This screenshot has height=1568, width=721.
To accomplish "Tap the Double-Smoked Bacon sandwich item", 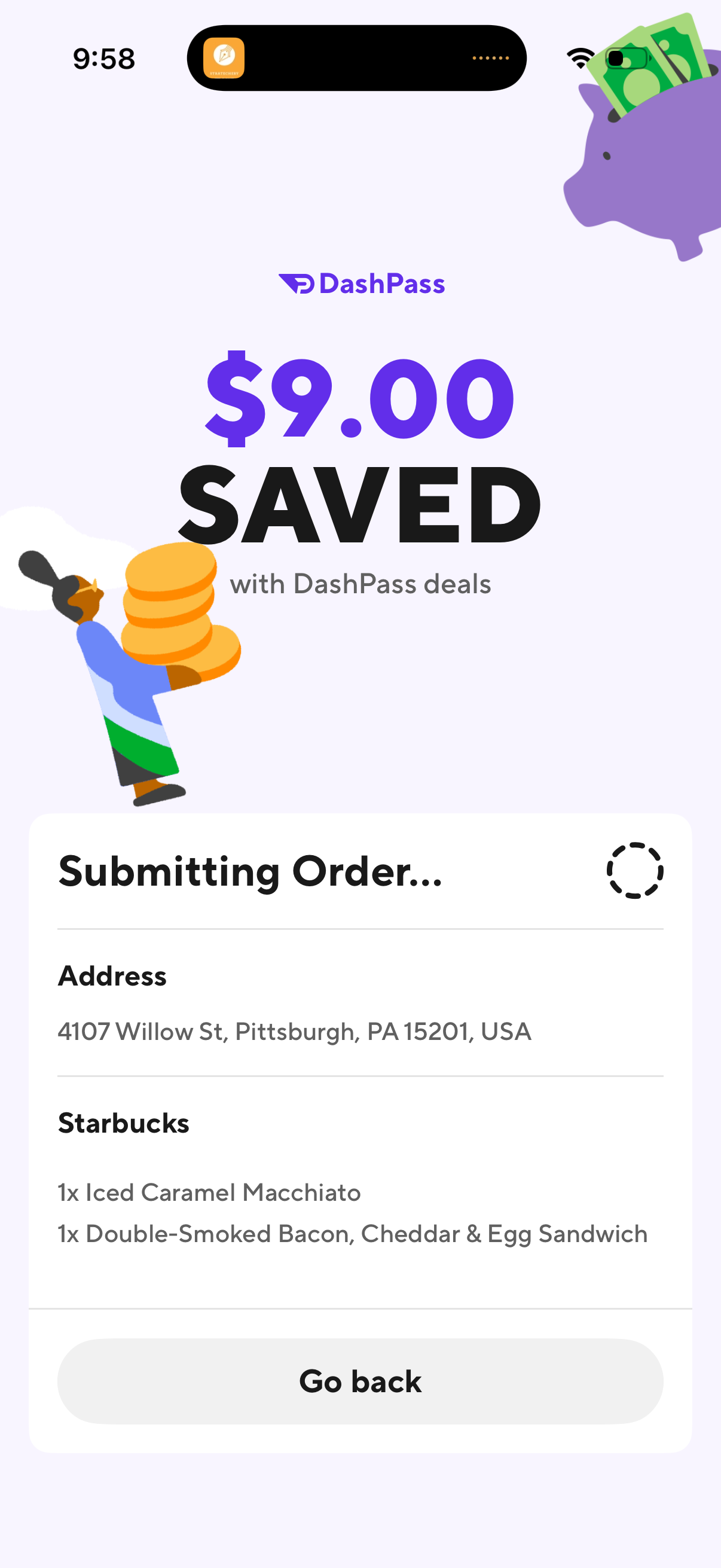I will (x=352, y=1233).
